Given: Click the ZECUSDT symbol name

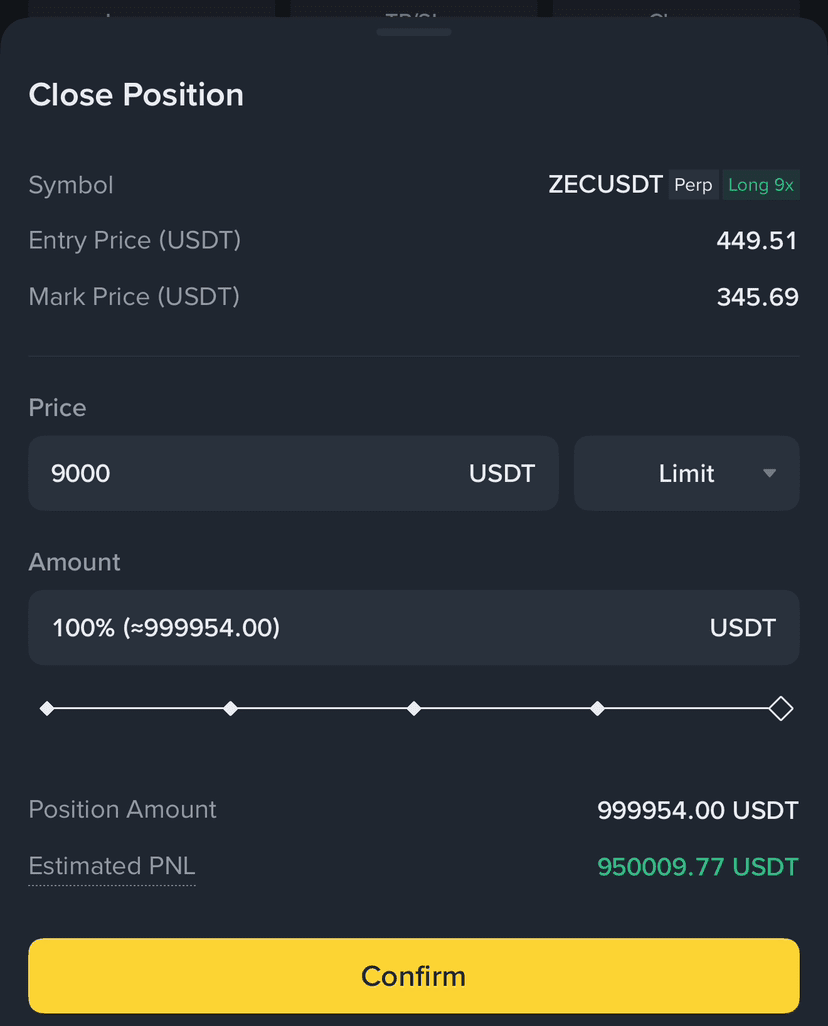Looking at the screenshot, I should (605, 185).
